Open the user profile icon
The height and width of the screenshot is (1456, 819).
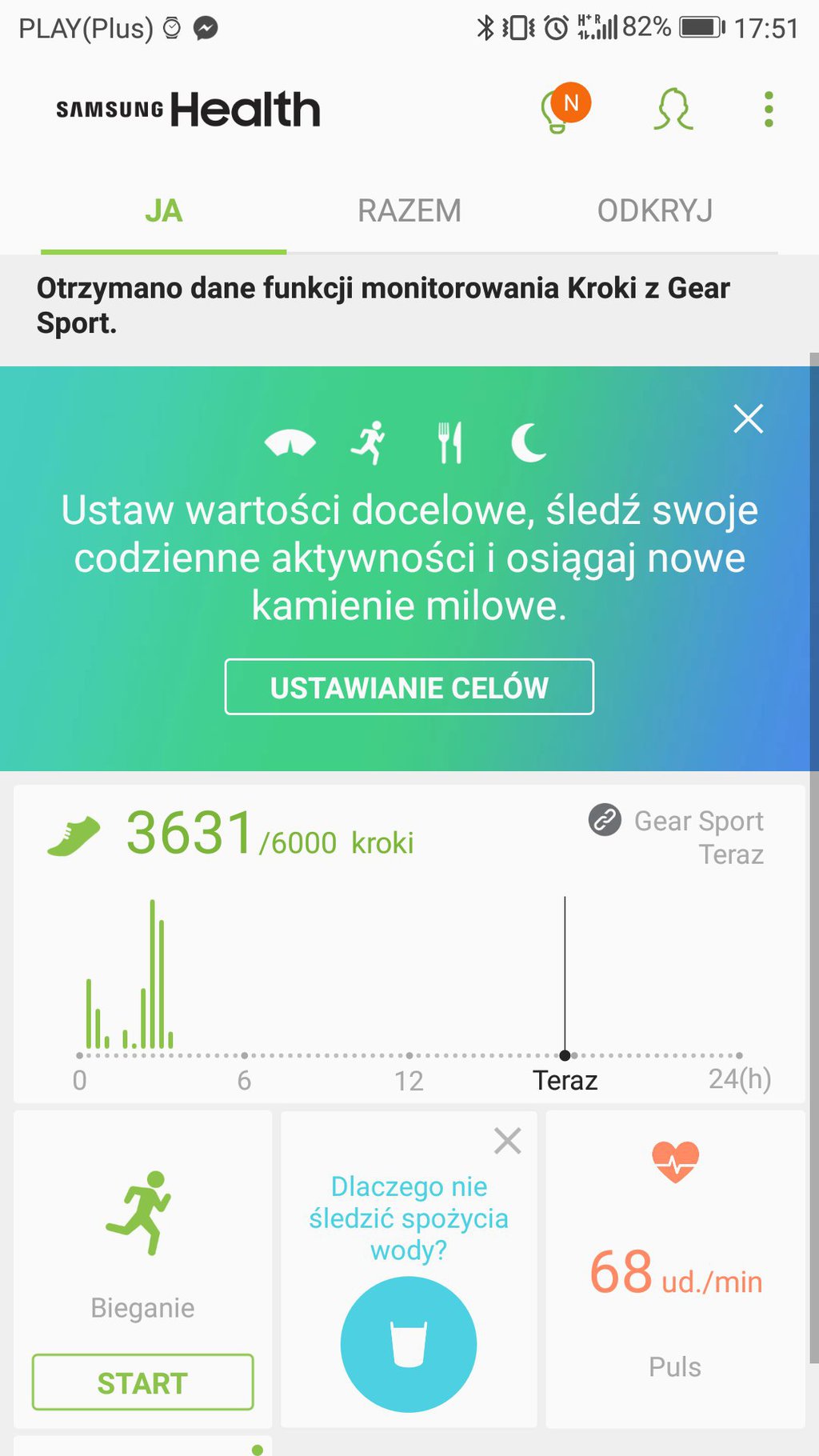click(673, 110)
